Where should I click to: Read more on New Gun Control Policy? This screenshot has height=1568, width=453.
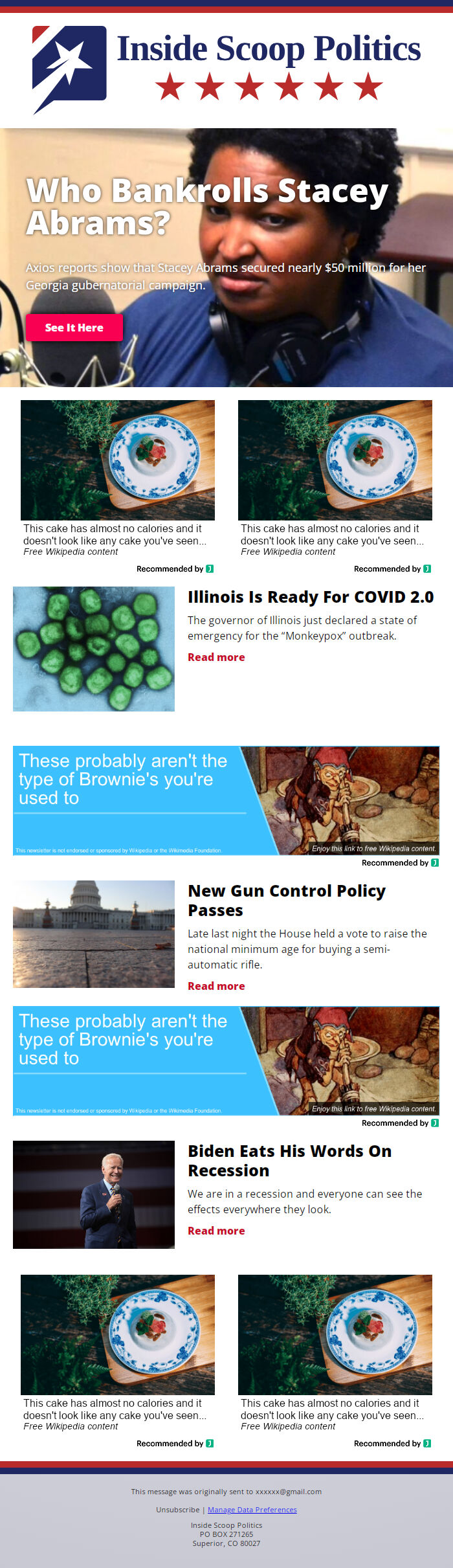click(216, 986)
